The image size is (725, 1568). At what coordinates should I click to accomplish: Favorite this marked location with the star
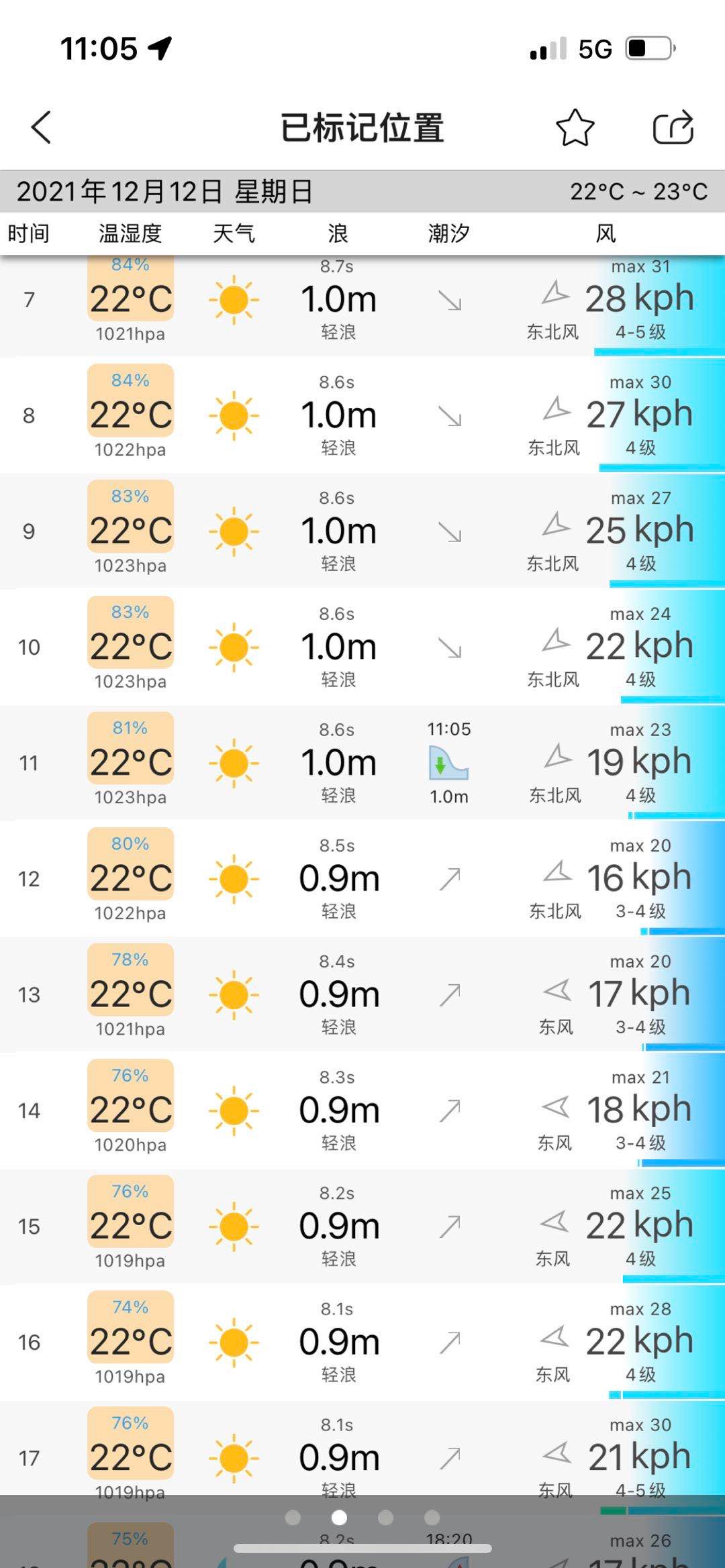[x=575, y=127]
